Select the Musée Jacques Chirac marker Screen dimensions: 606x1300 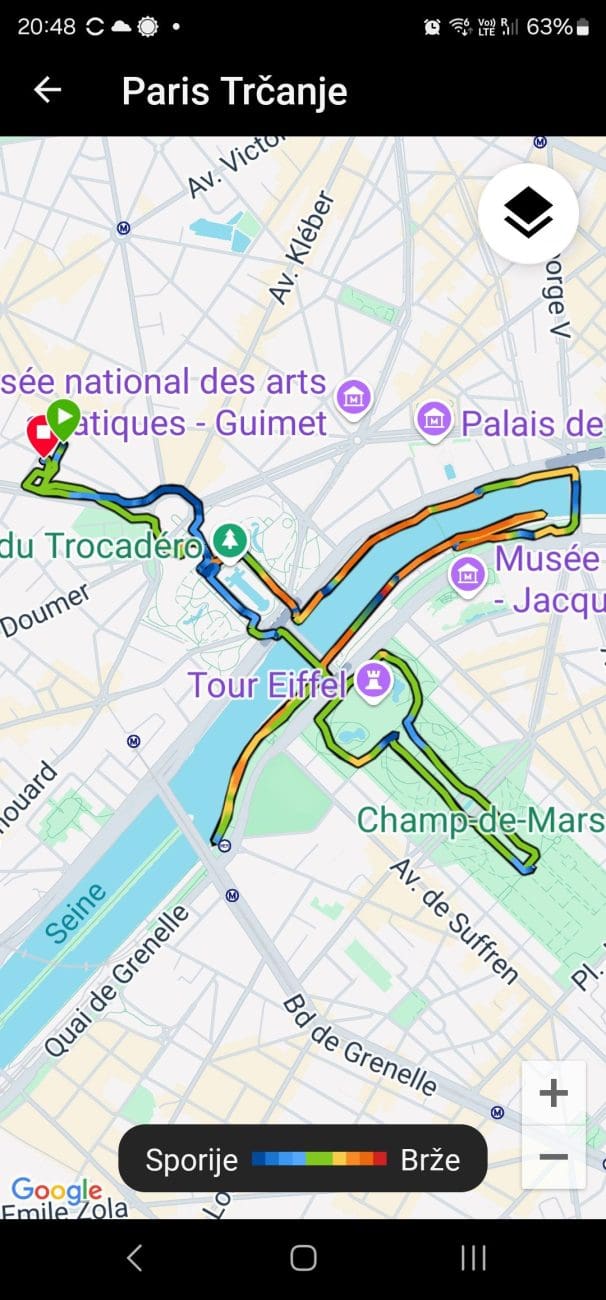pos(467,573)
